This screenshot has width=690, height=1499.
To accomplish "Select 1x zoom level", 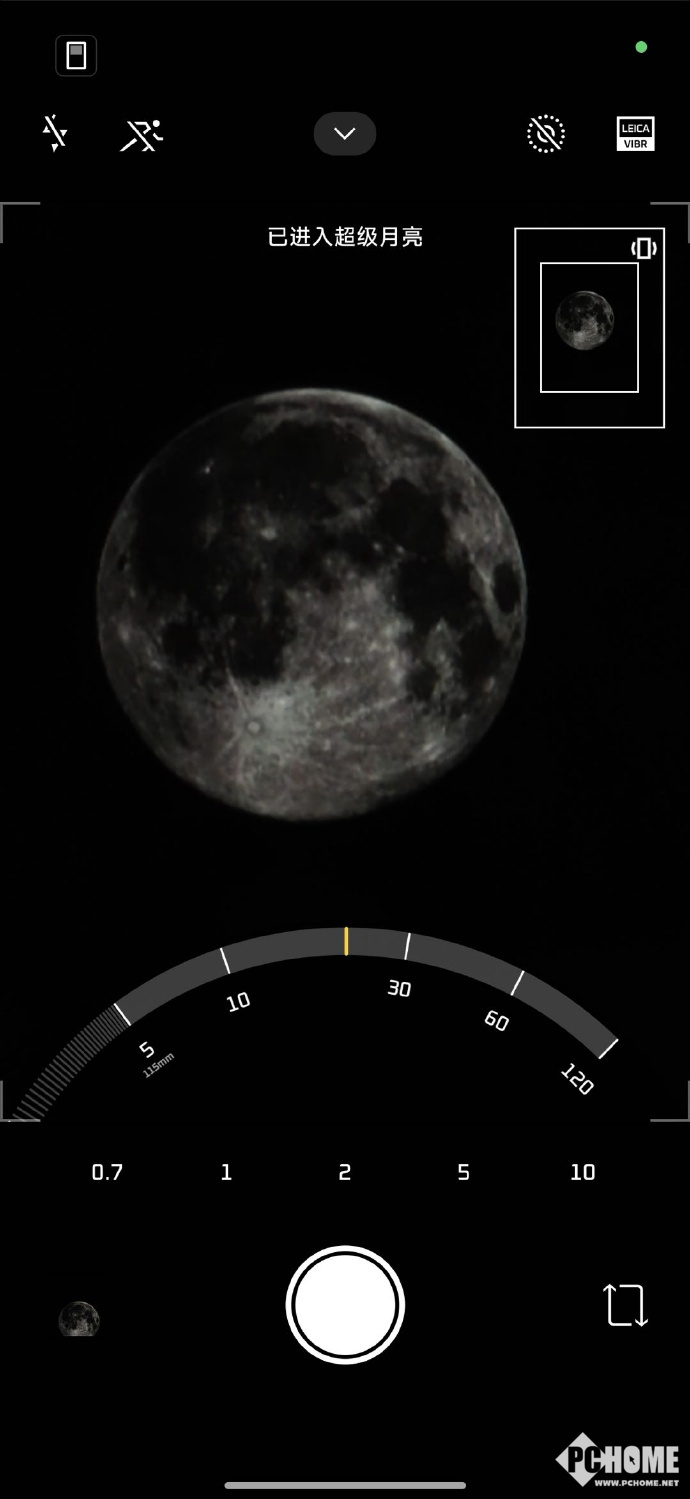I will click(226, 1172).
